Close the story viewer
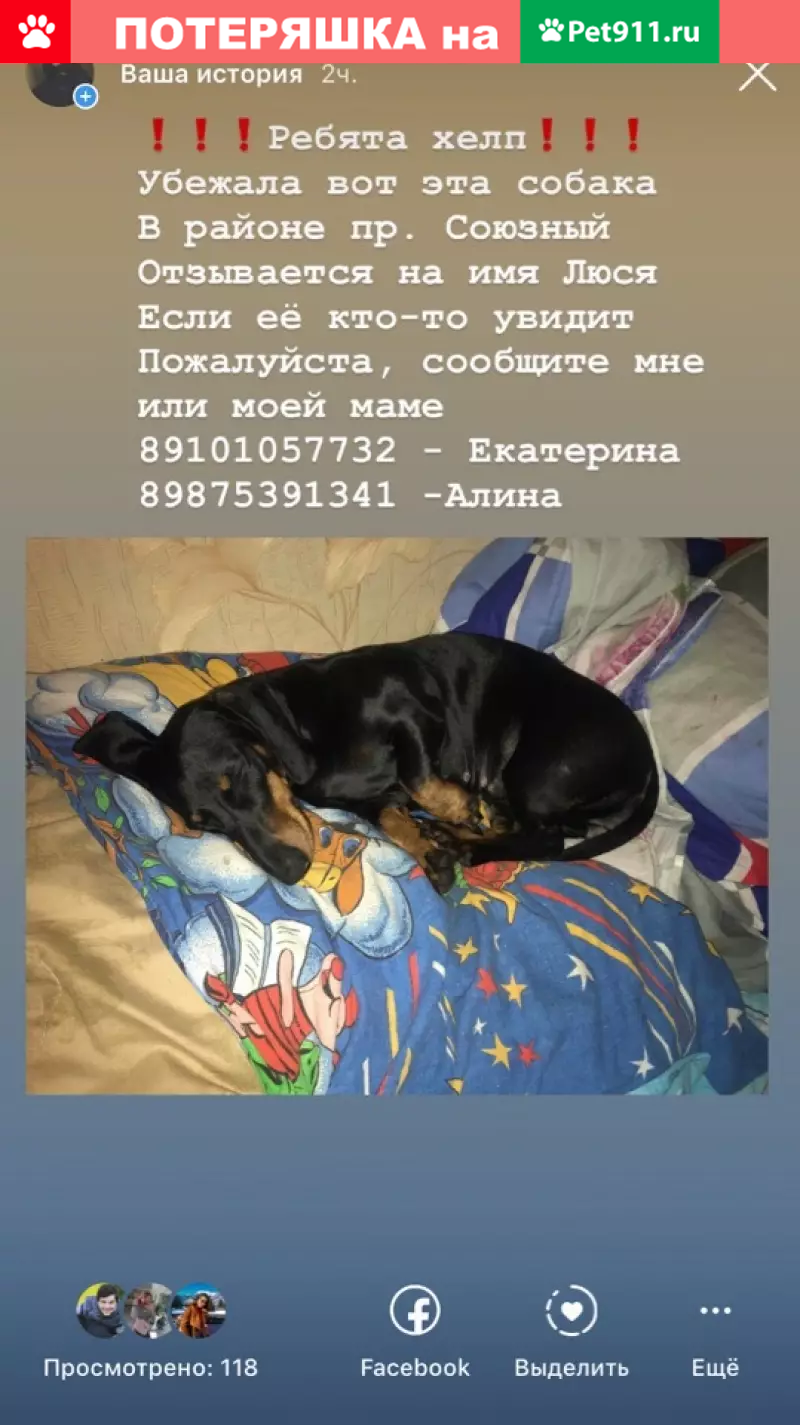 tap(757, 75)
